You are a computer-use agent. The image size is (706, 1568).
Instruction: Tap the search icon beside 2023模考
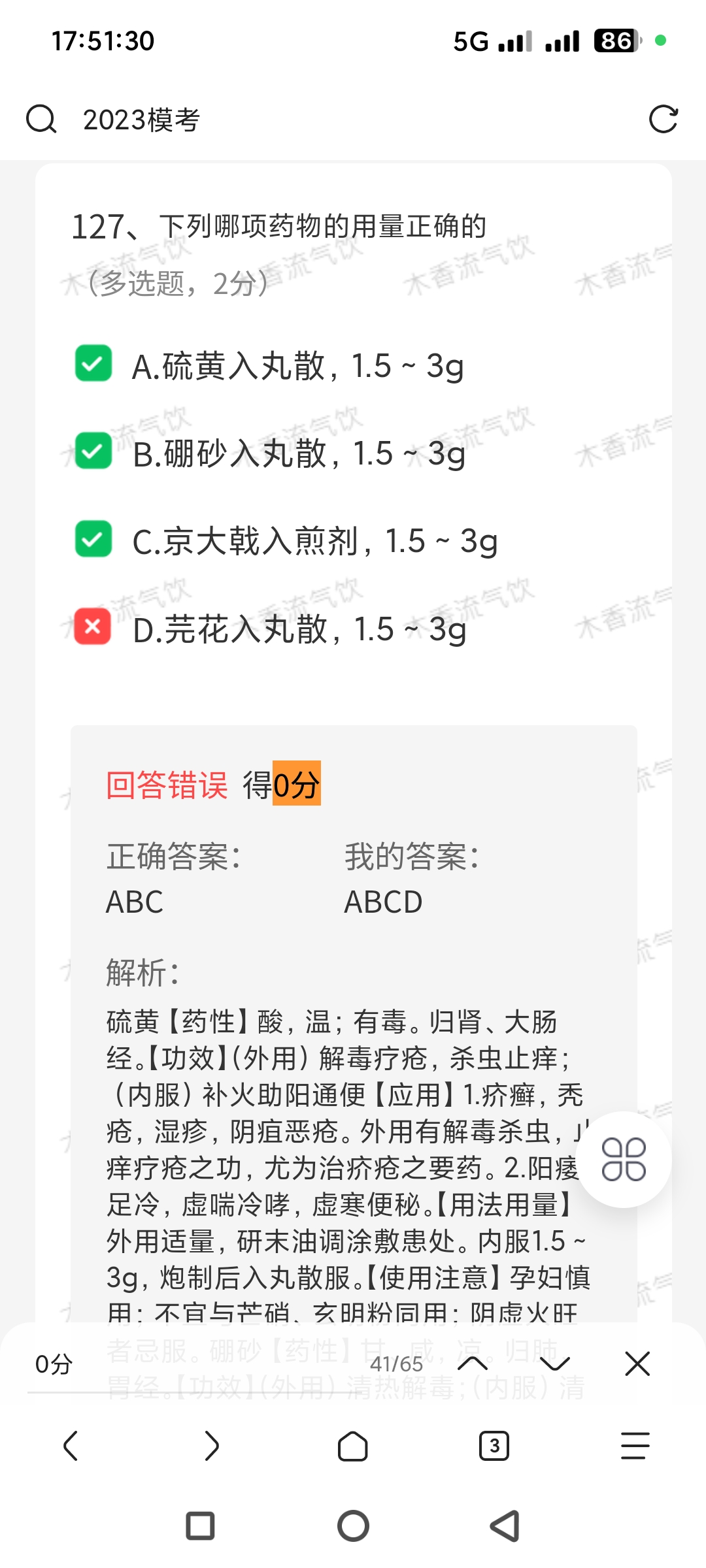tap(41, 120)
